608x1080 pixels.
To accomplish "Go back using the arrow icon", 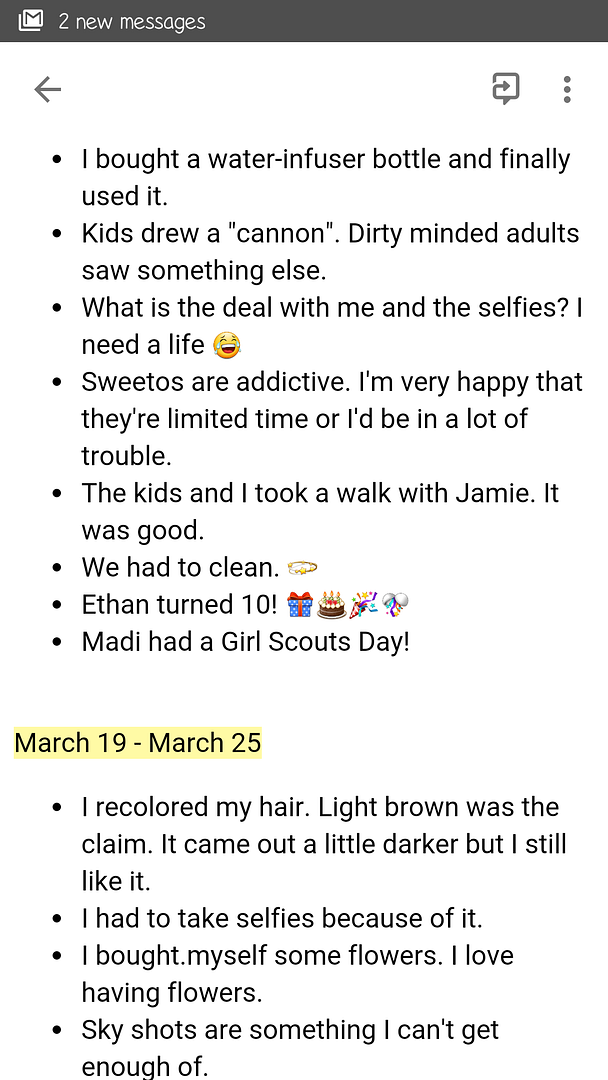I will [x=48, y=90].
